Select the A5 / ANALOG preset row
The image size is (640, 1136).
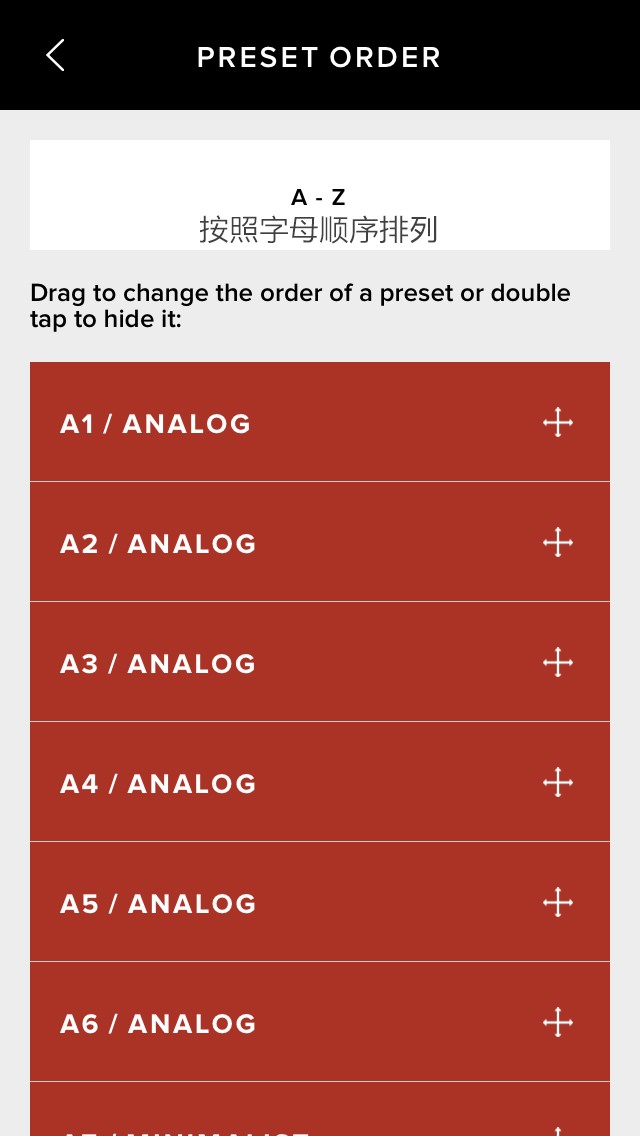(x=320, y=901)
